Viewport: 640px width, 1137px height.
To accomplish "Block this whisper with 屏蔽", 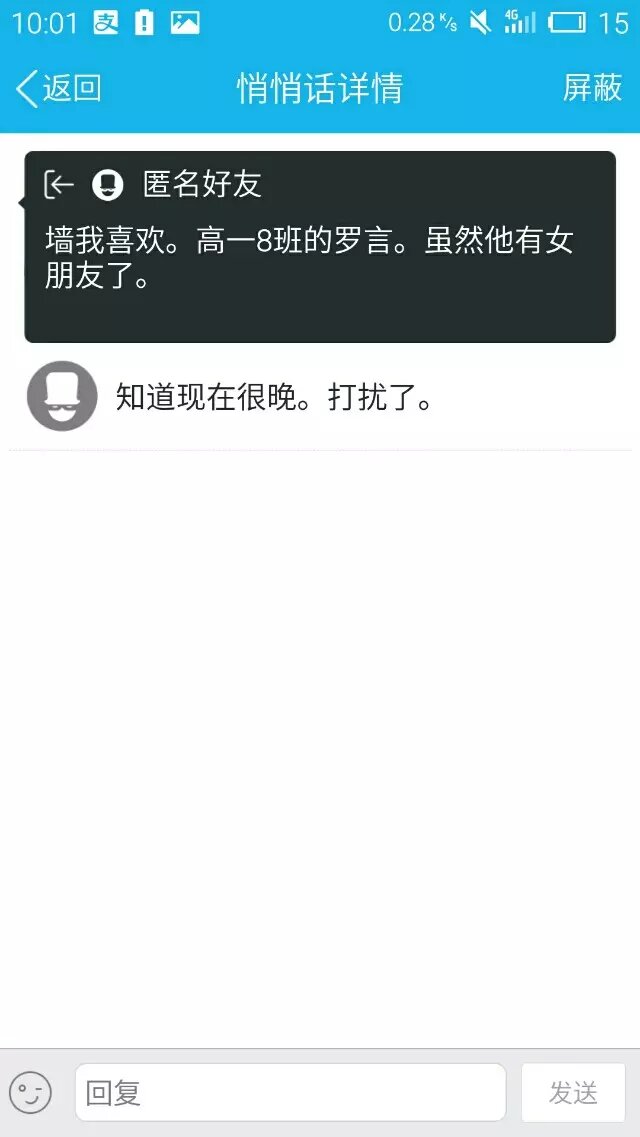I will 592,89.
